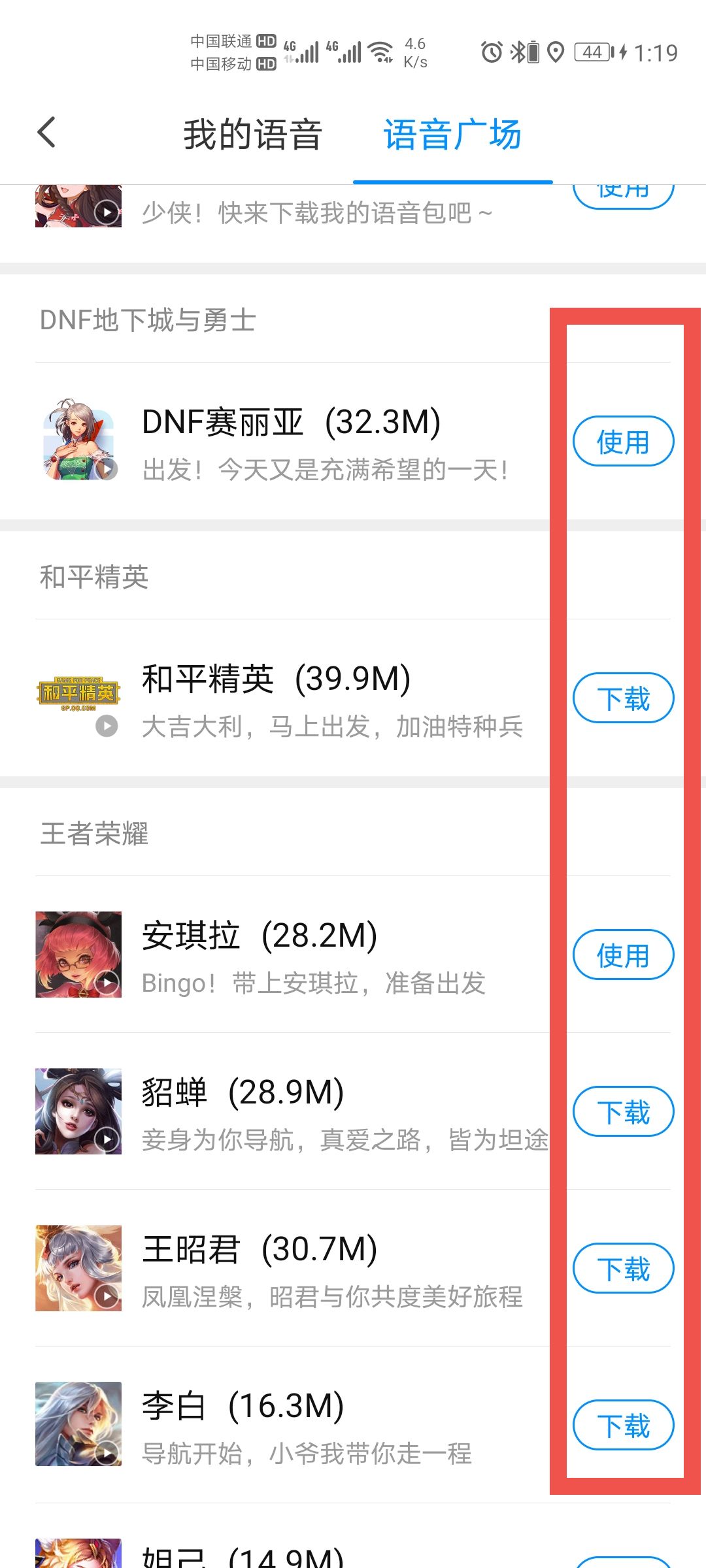Screen dimensions: 706x1568
Task: Check the battery indicator in status bar
Action: [x=592, y=52]
